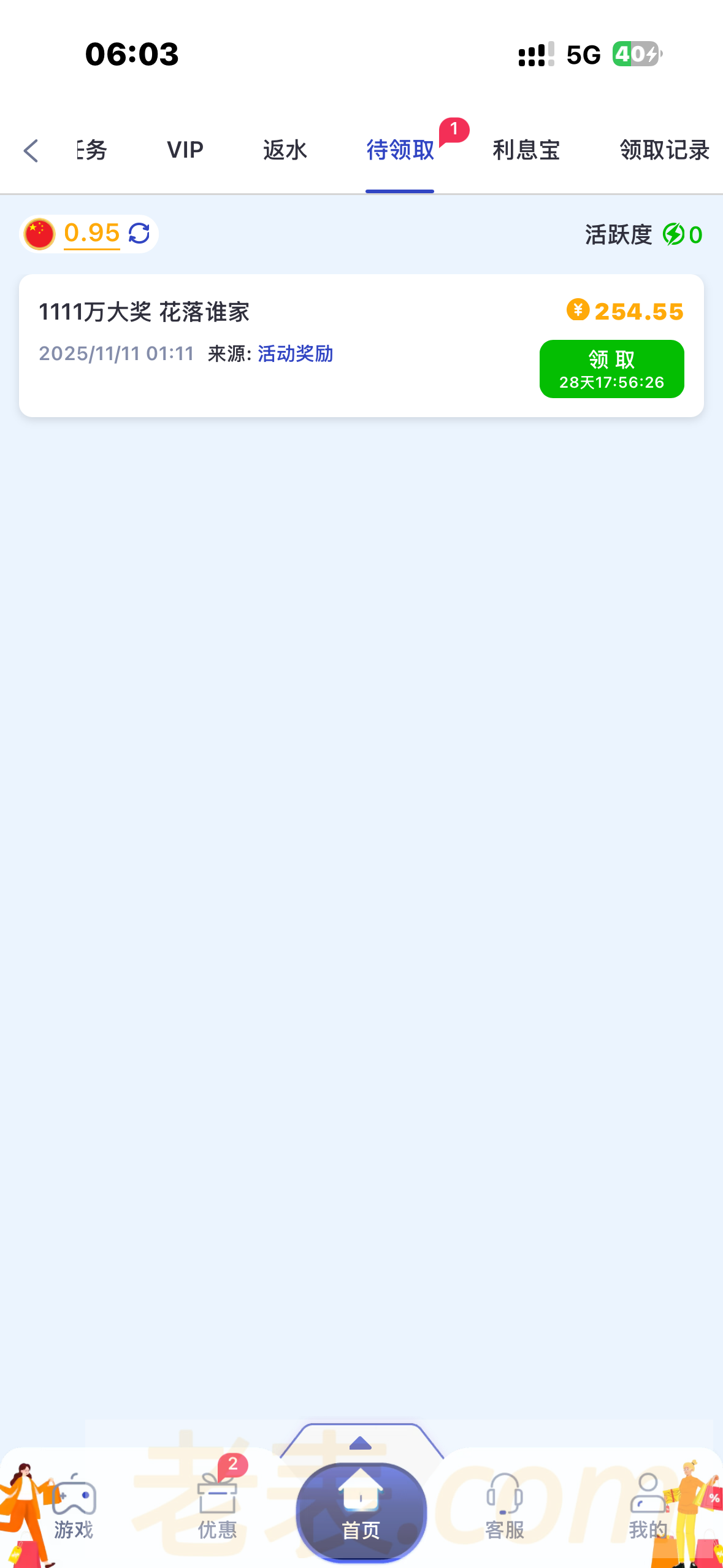Open the 返水 tab
This screenshot has width=723, height=1568.
(x=285, y=150)
